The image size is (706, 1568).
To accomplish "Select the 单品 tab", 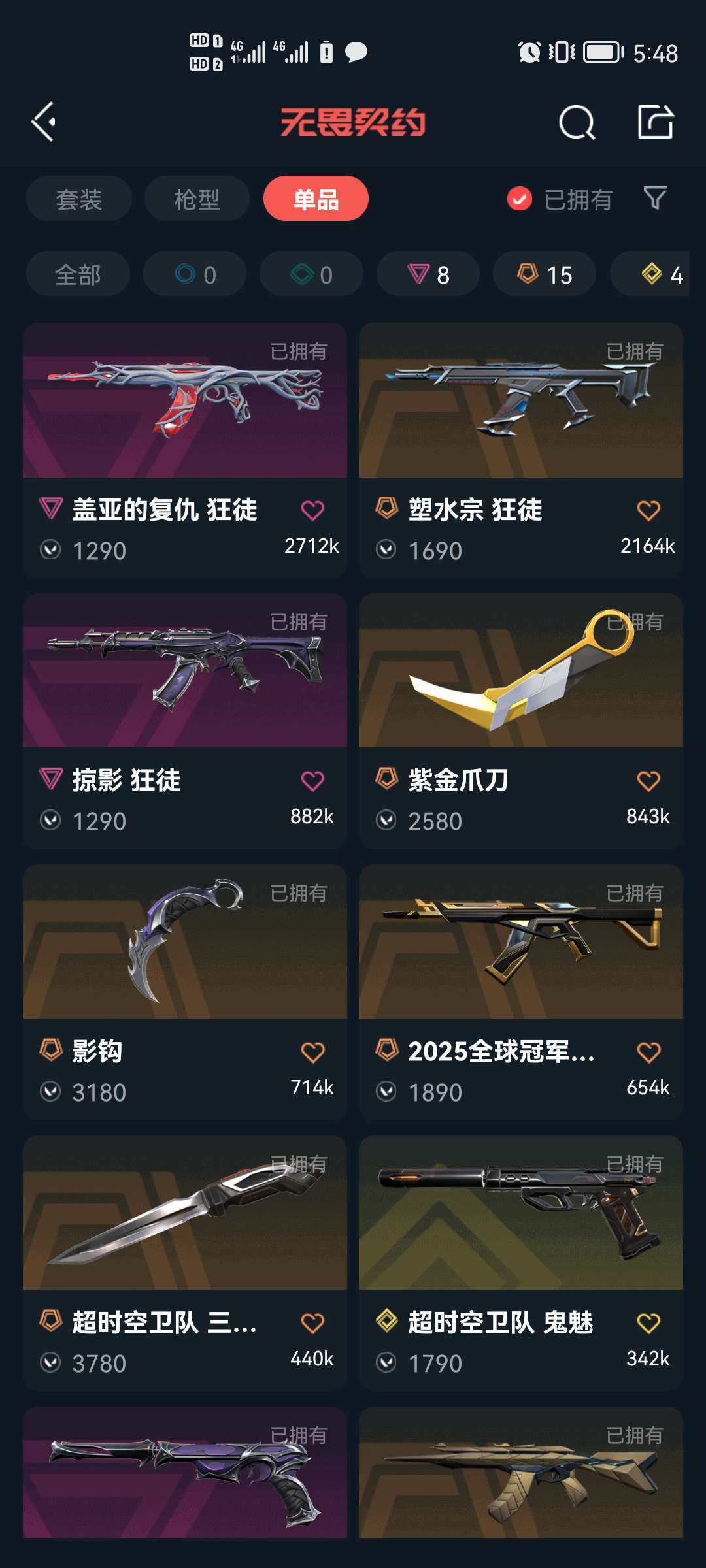I will [316, 199].
